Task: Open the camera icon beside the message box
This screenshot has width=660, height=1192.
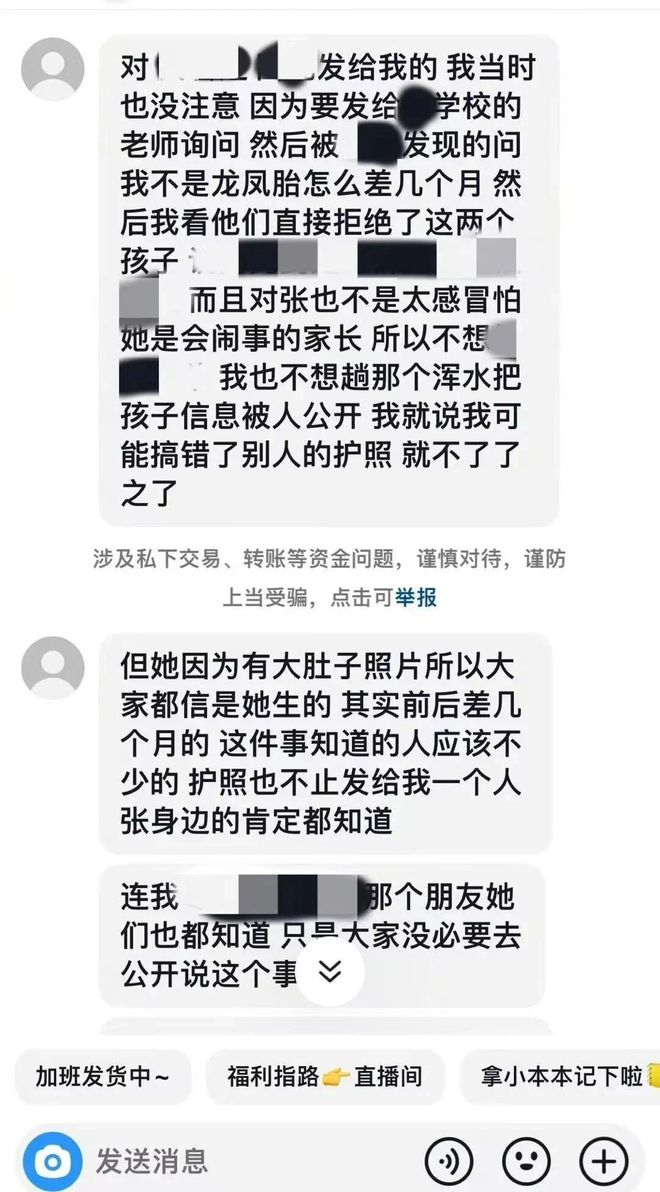Action: point(52,1161)
